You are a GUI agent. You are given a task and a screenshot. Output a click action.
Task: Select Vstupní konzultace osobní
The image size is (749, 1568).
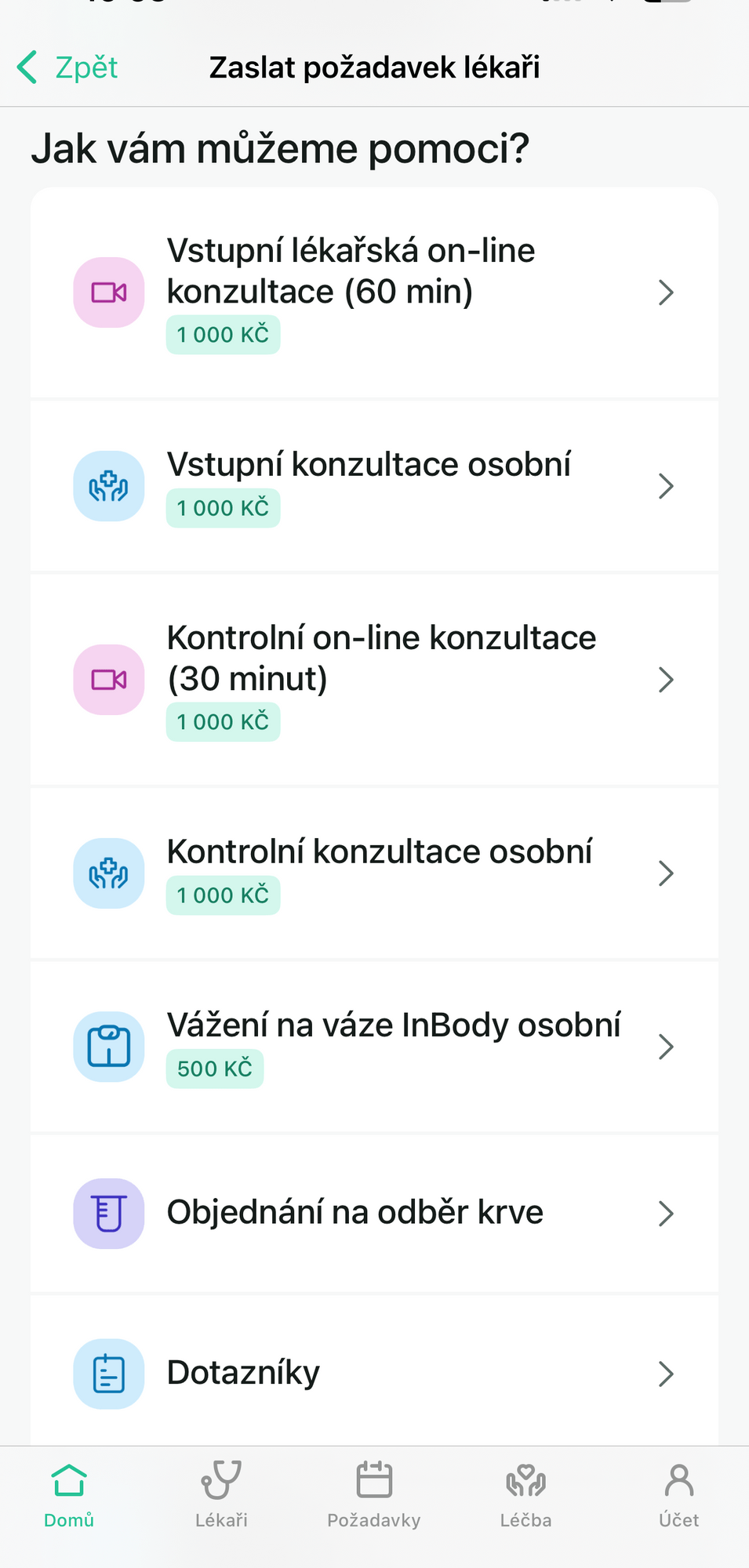point(374,486)
